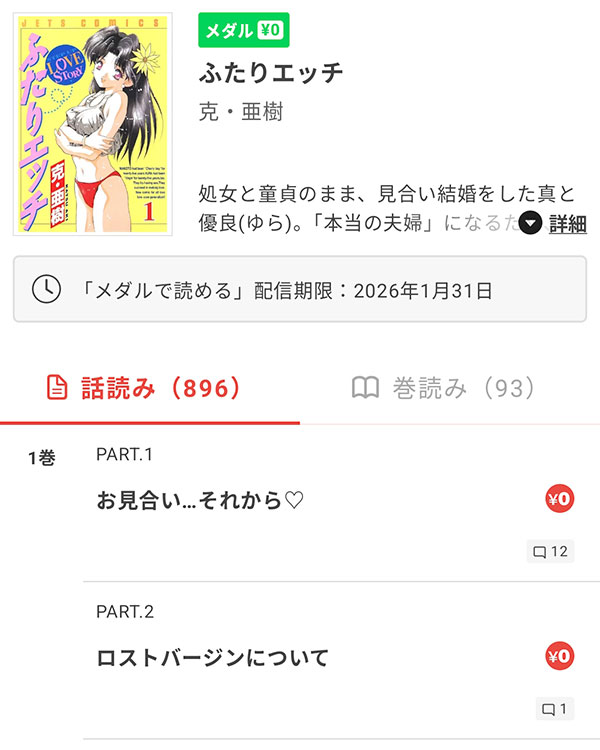This screenshot has height=750, width=600.
Task: Switch to the 巻読み (93) tab
Action: click(443, 388)
